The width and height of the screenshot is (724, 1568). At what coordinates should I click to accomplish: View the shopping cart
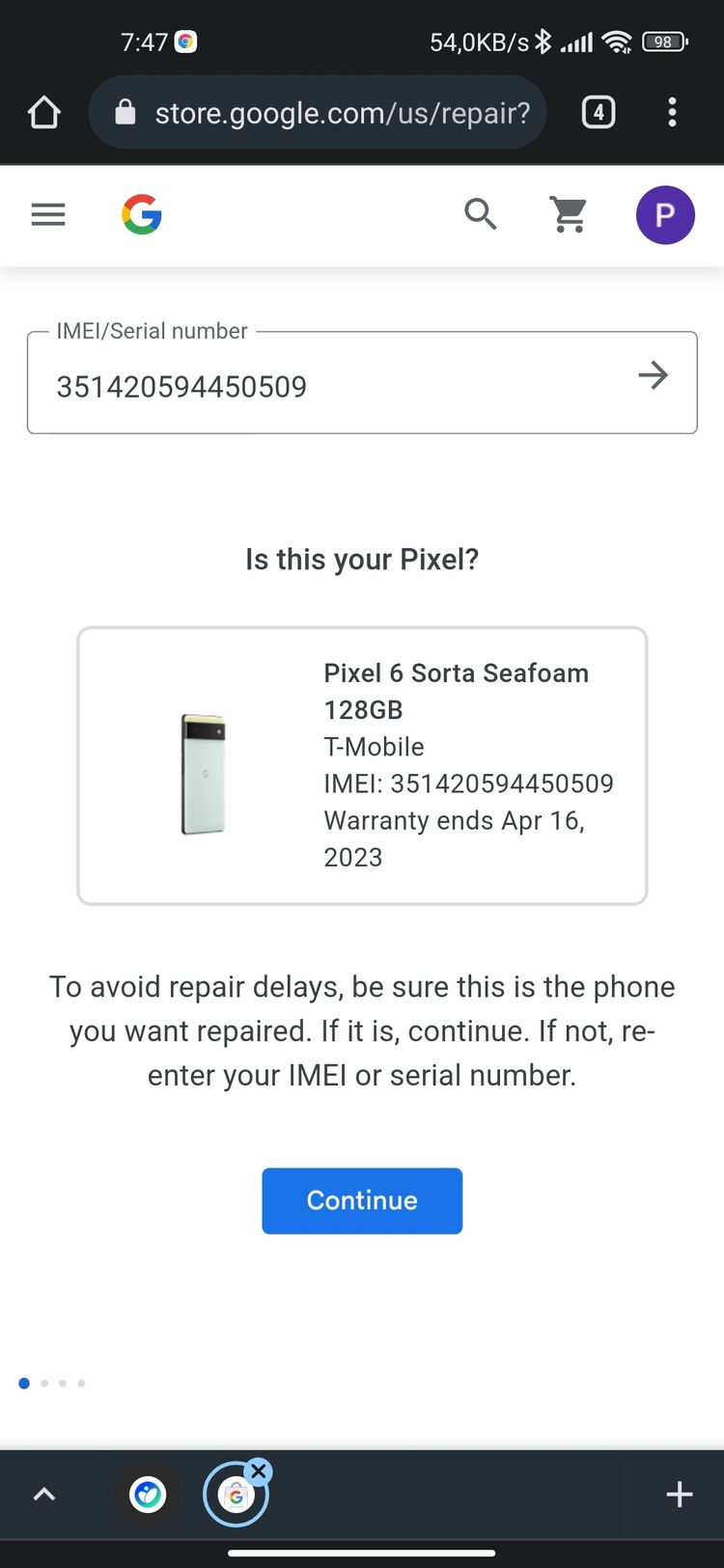click(x=570, y=214)
